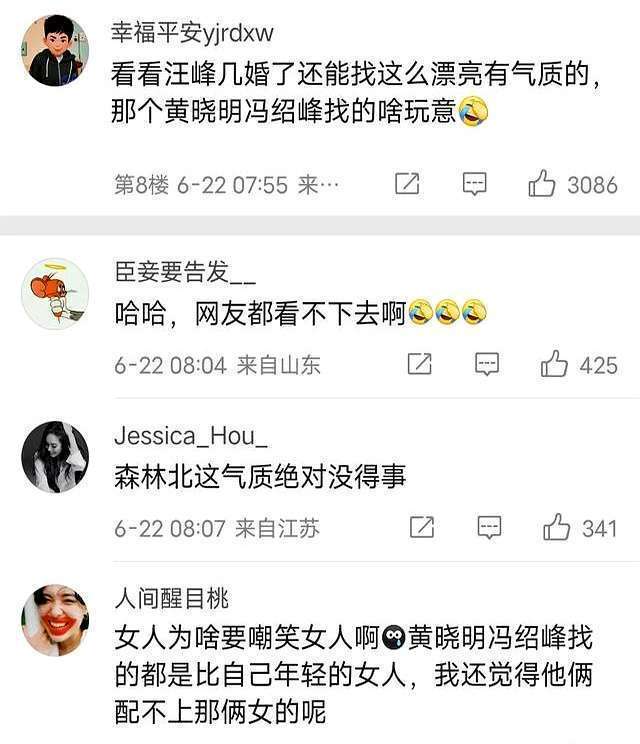Like the comment by Jessica_Hou_
This screenshot has width=640, height=744.
[x=556, y=528]
